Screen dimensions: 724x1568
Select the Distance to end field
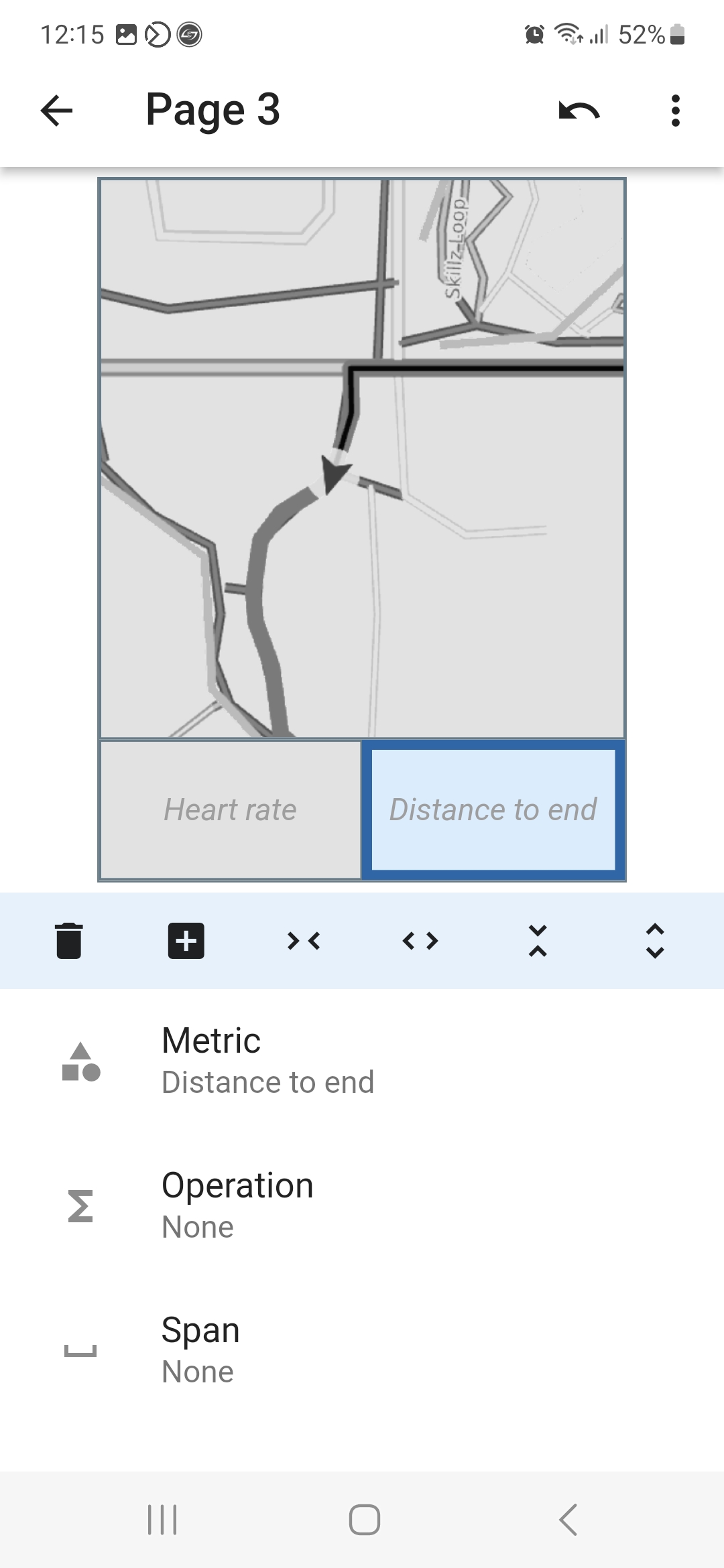click(493, 809)
